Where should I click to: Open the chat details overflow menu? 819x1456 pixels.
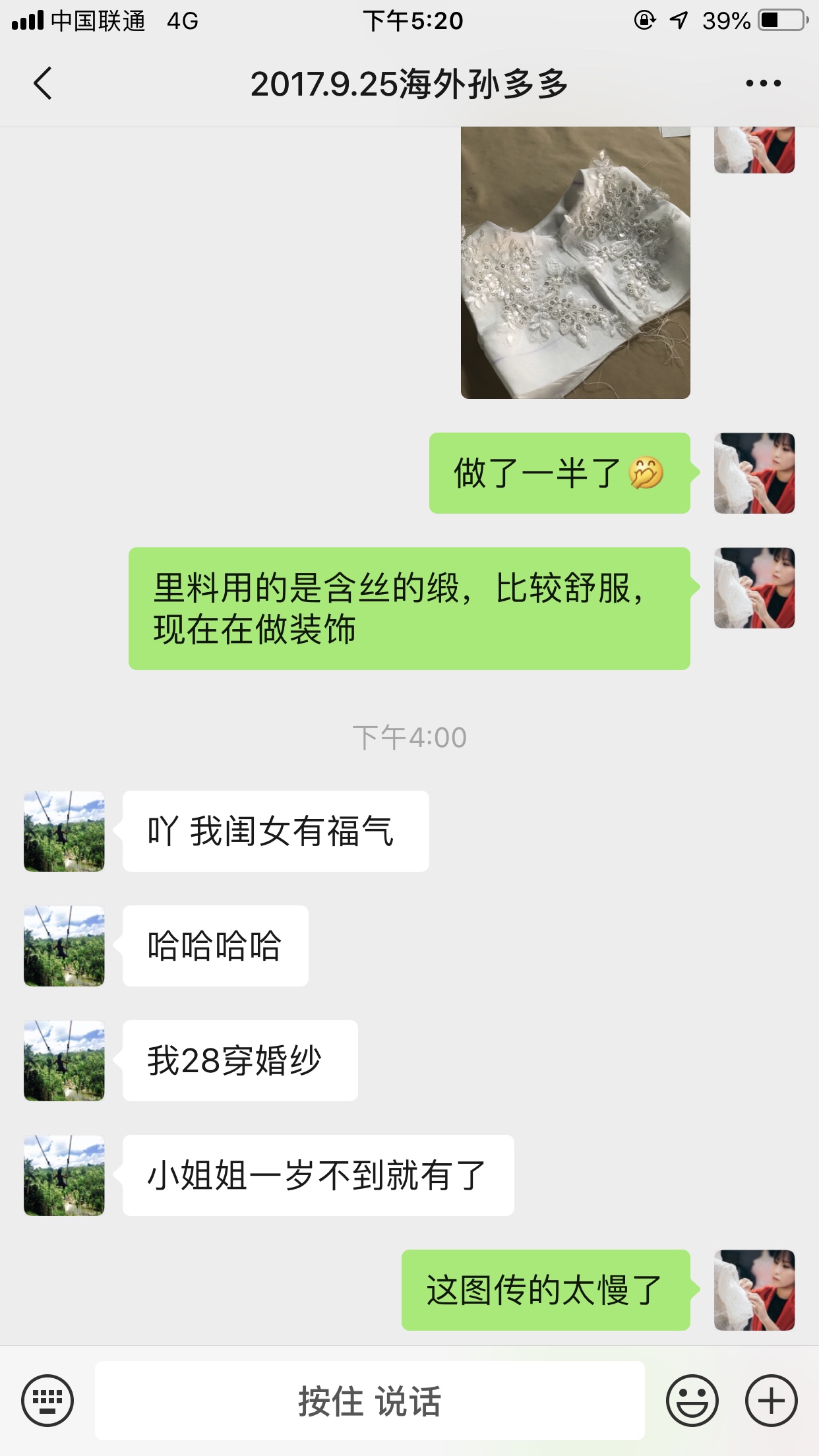(763, 84)
